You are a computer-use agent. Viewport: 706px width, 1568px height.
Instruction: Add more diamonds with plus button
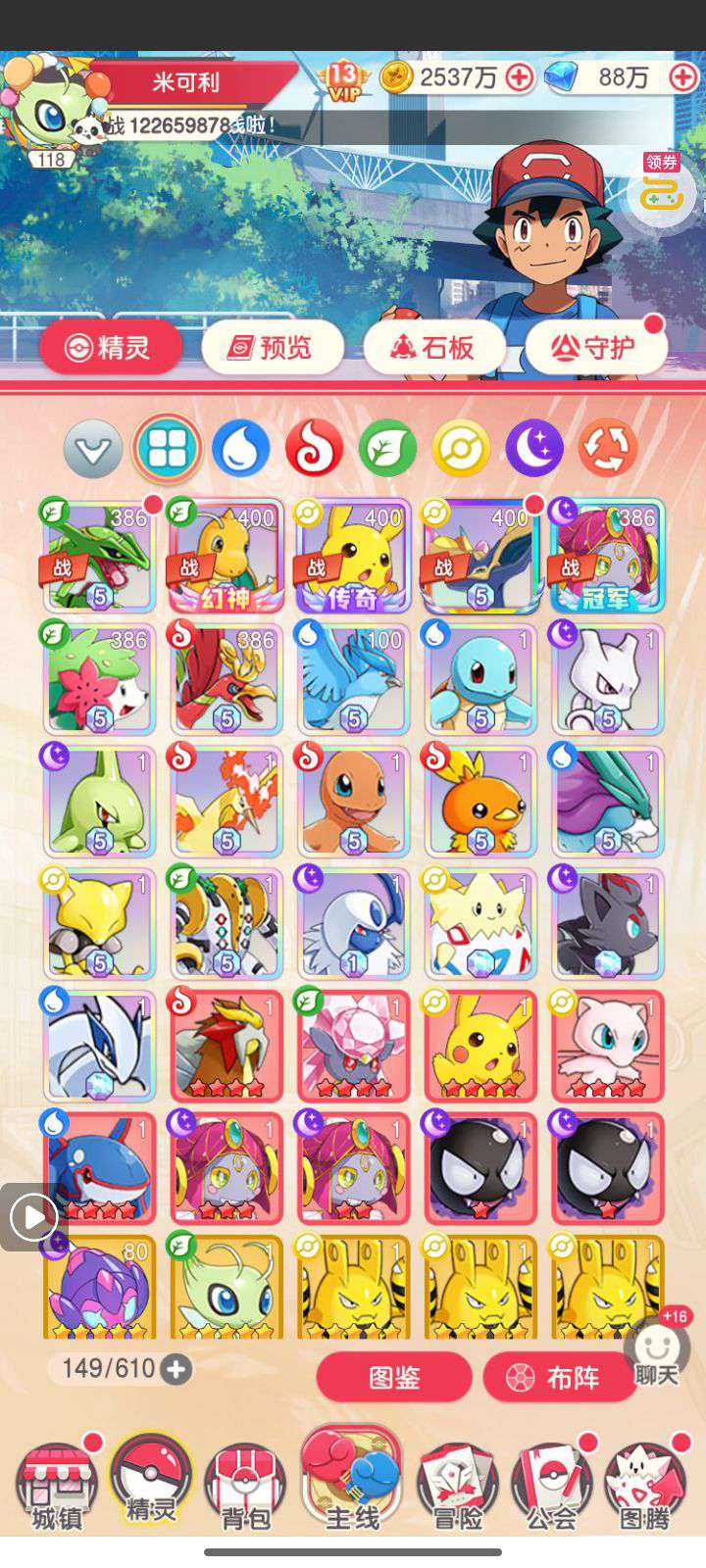coord(683,77)
